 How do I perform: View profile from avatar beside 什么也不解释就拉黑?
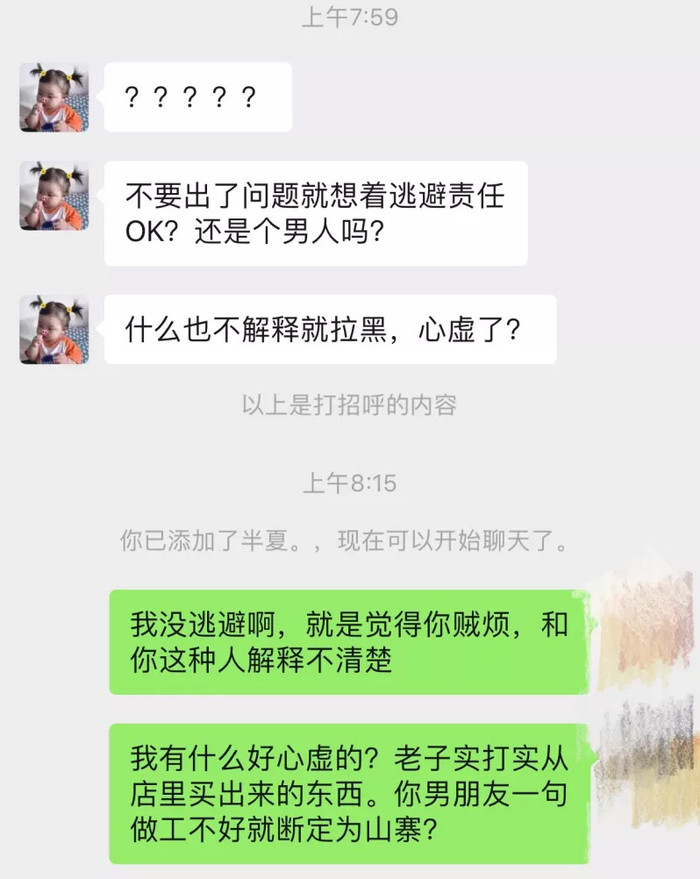click(x=54, y=329)
